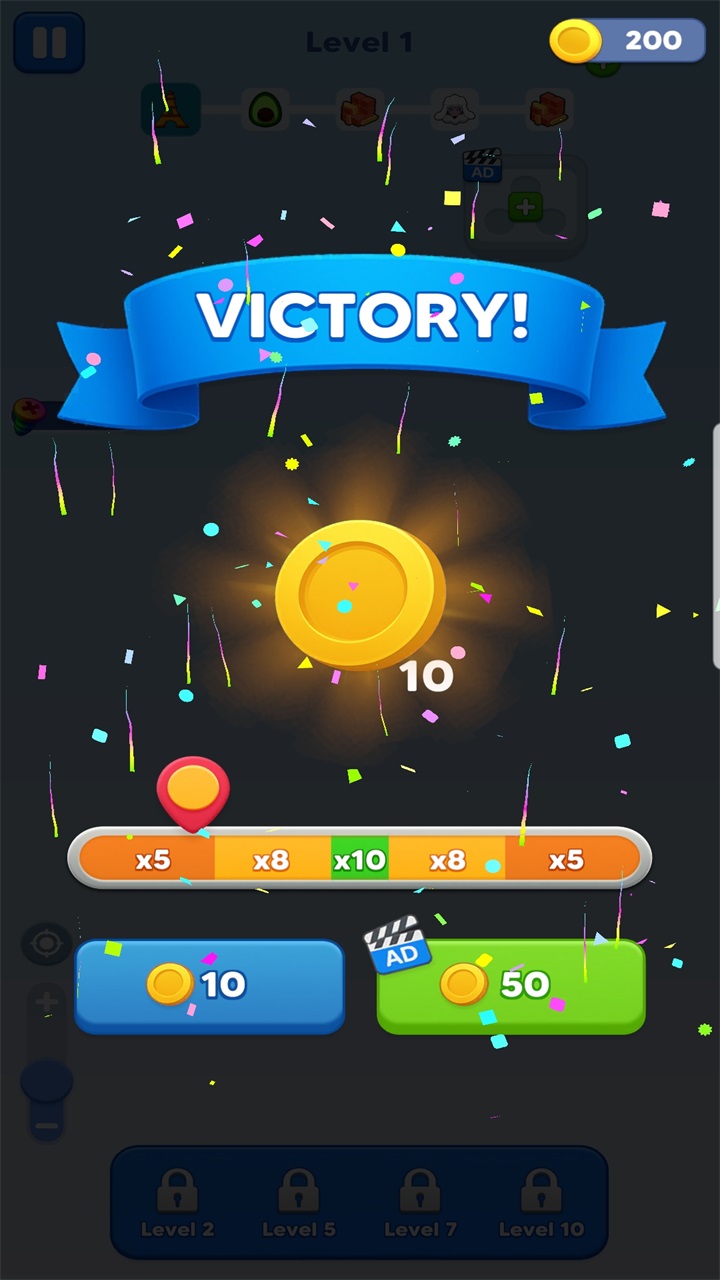Watch ad to claim 50 coins

click(510, 985)
